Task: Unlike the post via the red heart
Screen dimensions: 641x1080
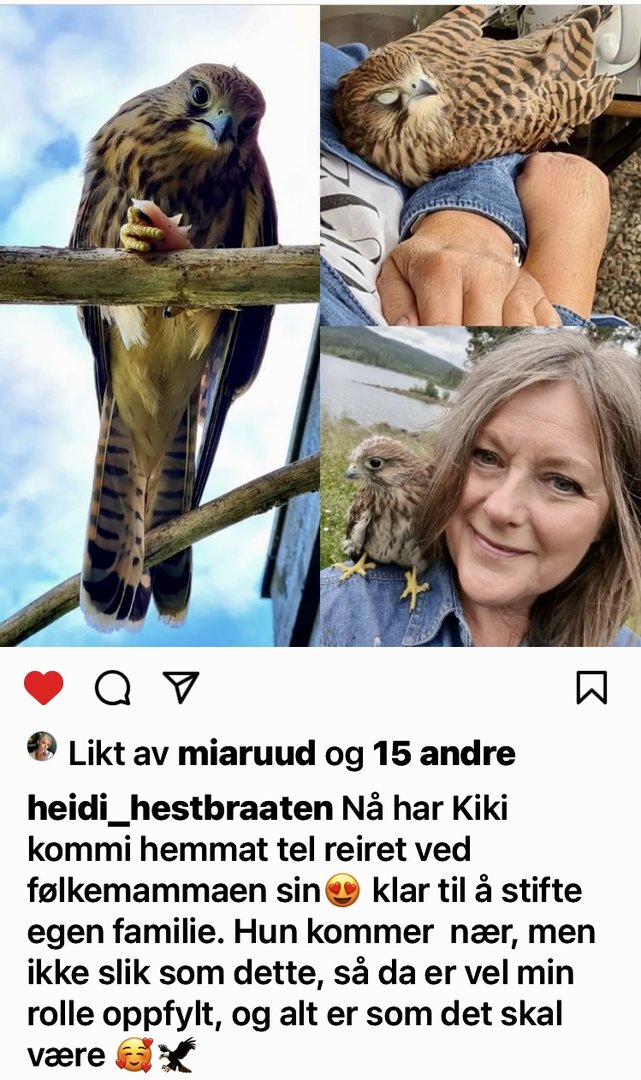Action: point(43,687)
